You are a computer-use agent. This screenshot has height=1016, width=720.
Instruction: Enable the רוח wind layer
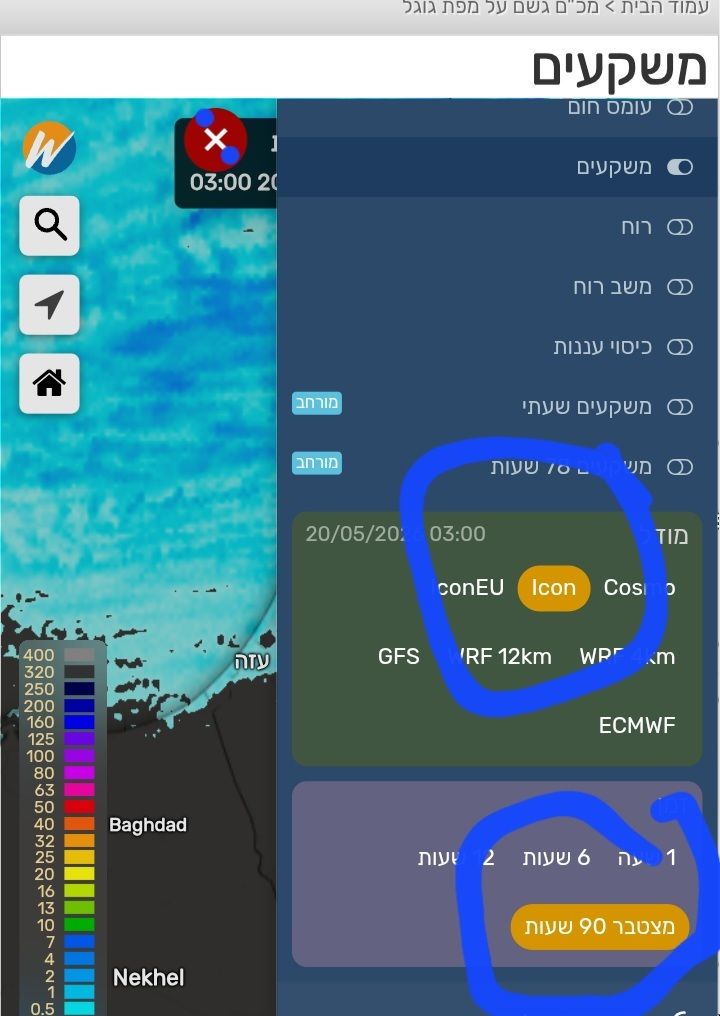coord(680,227)
